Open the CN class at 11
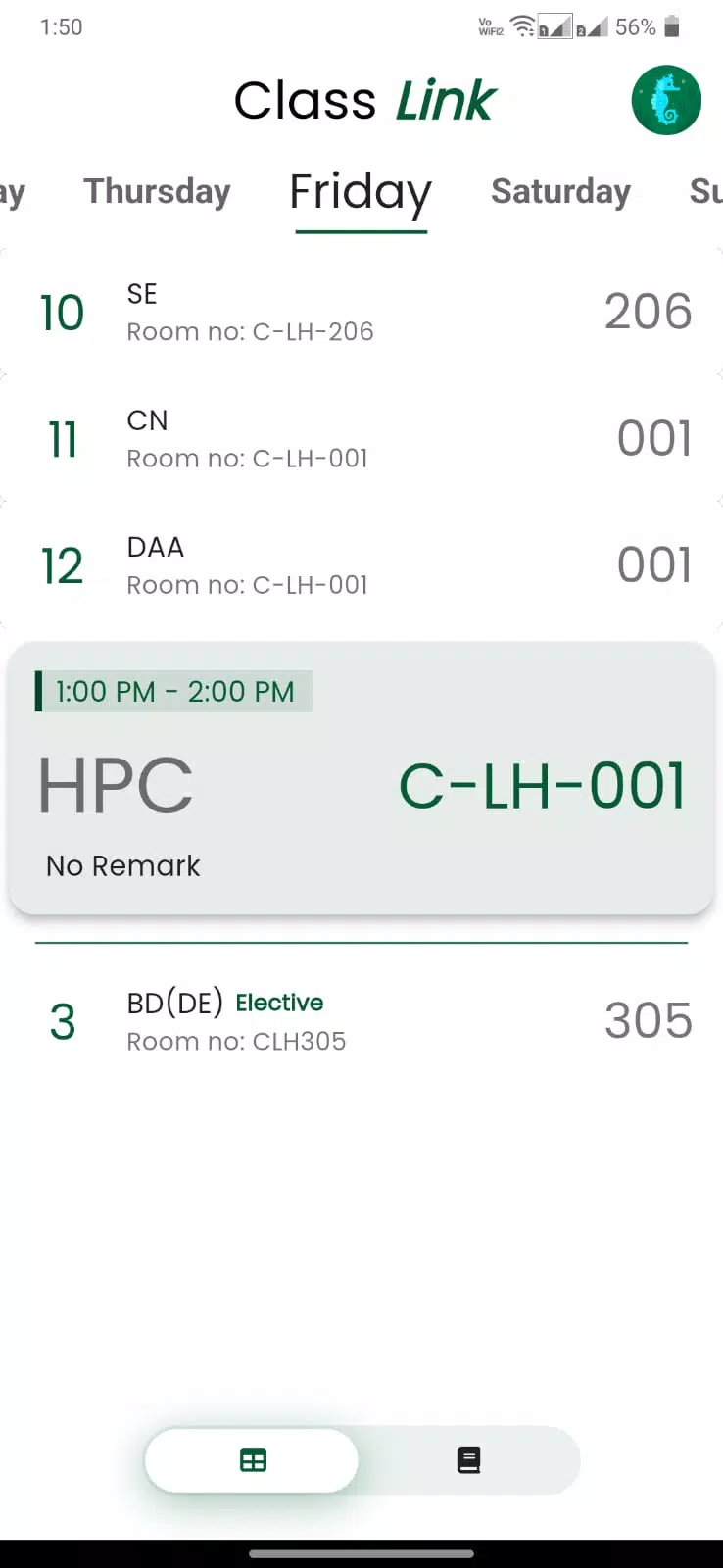This screenshot has width=723, height=1568. click(361, 439)
